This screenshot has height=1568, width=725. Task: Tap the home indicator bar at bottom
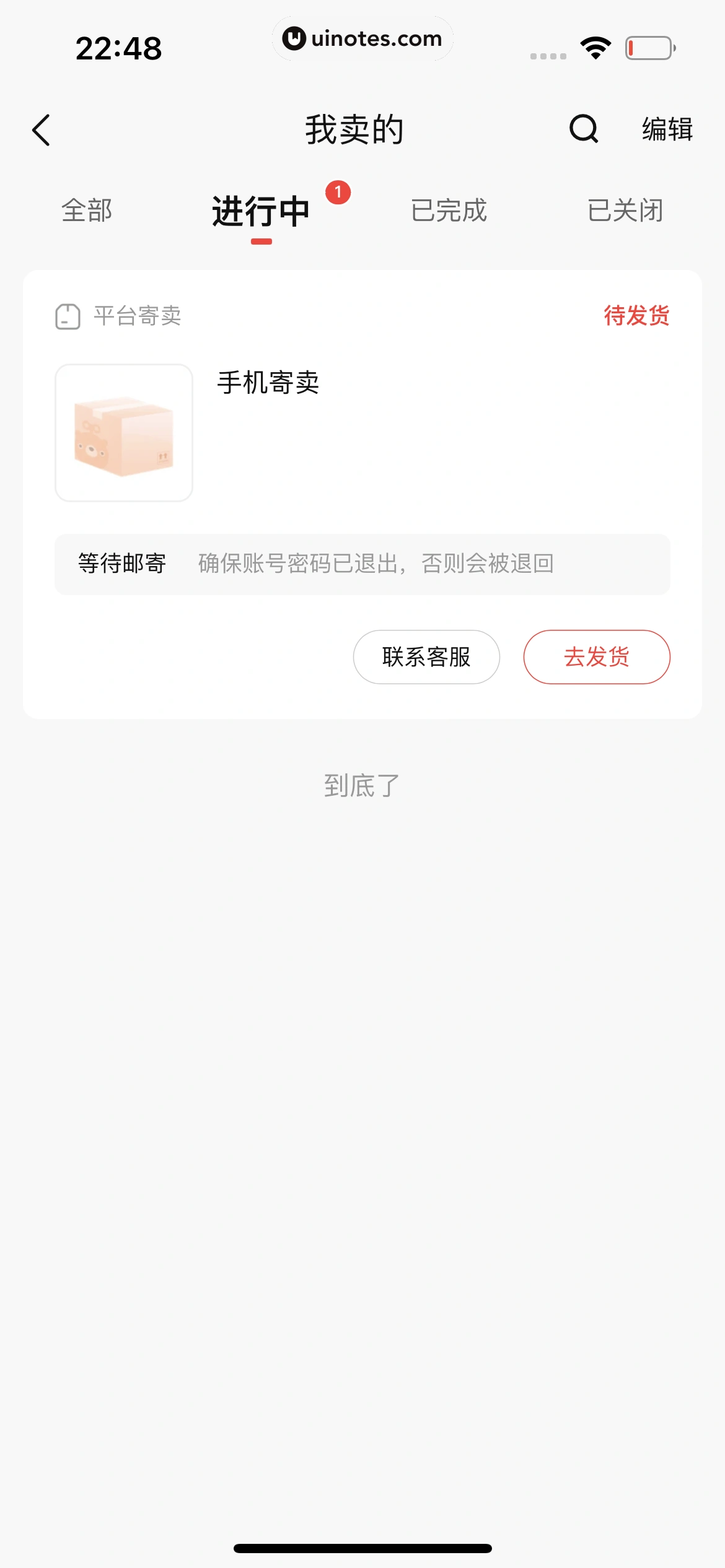point(362,1546)
